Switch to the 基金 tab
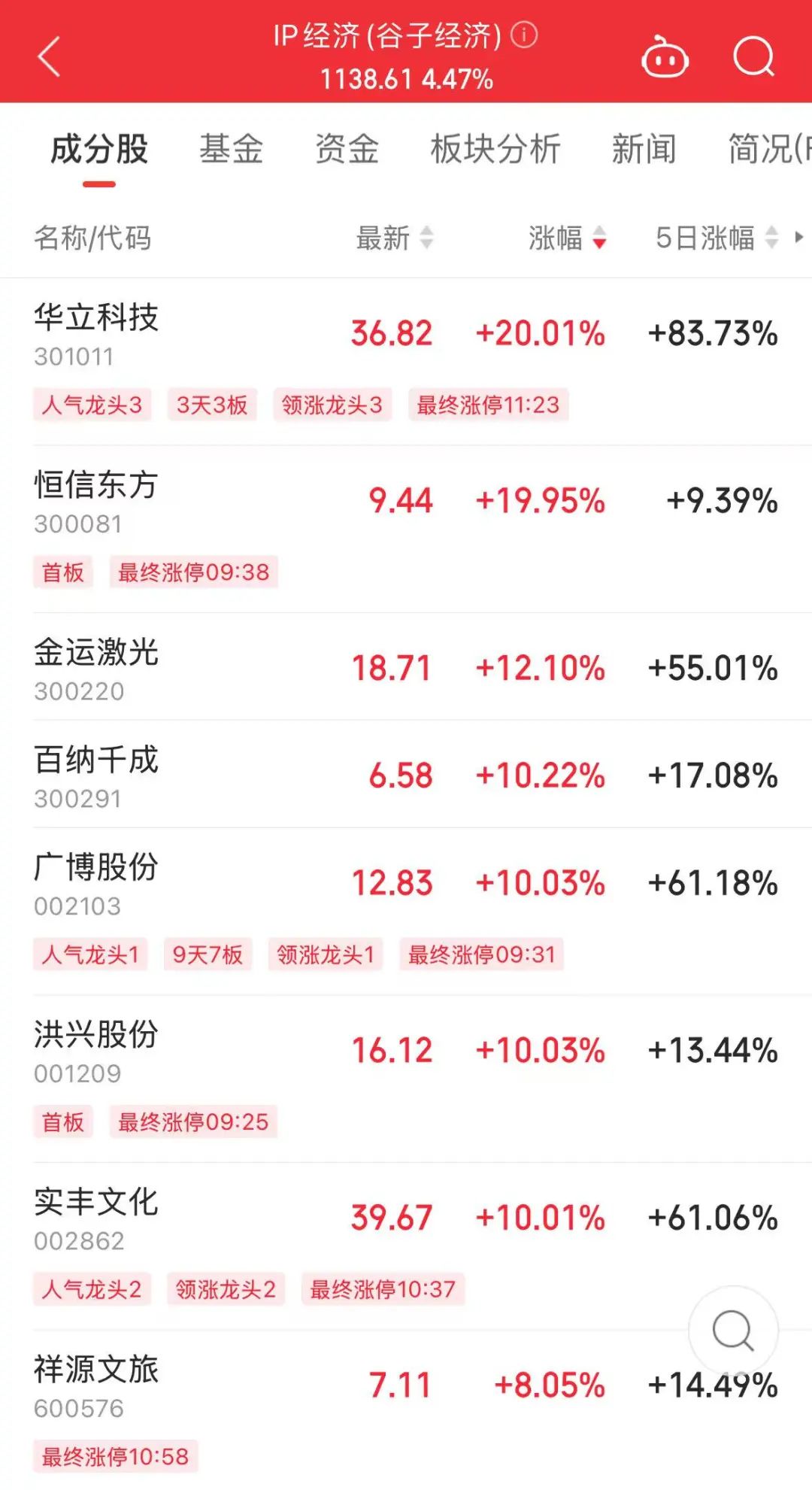The width and height of the screenshot is (812, 1490). pyautogui.click(x=231, y=149)
